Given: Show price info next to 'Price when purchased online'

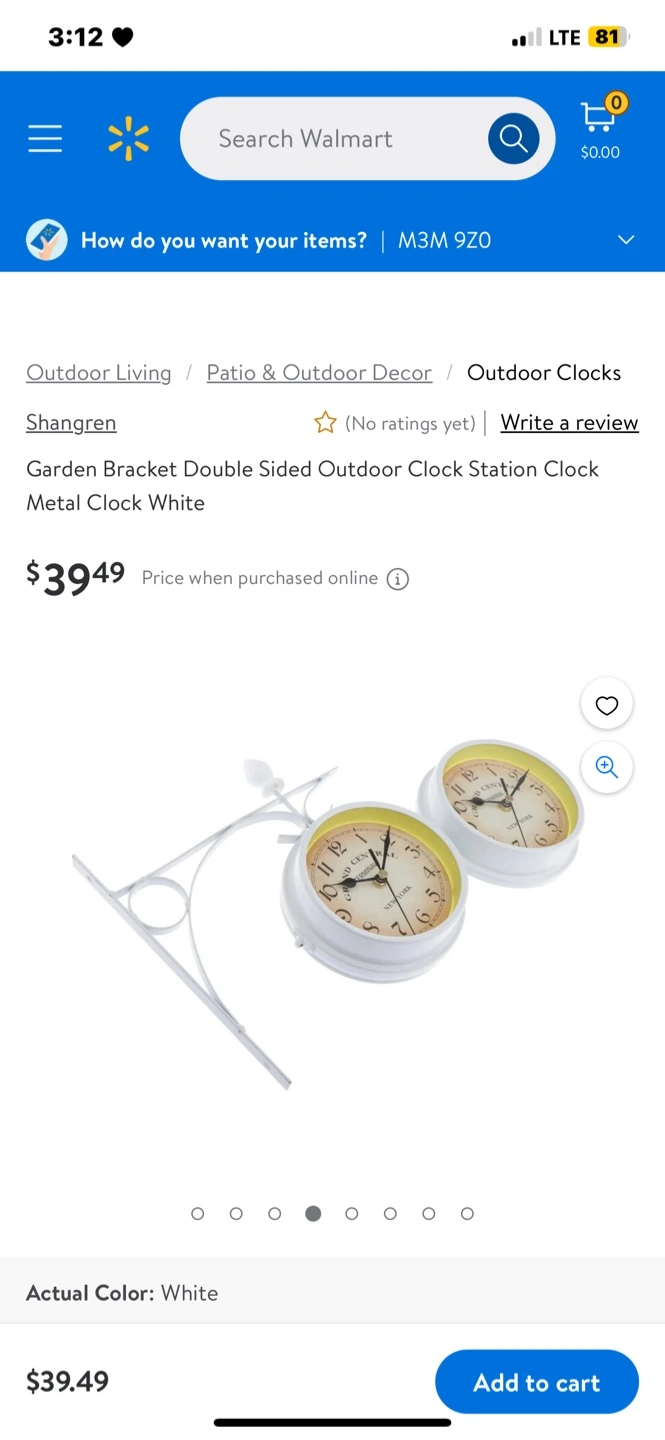Looking at the screenshot, I should [398, 579].
